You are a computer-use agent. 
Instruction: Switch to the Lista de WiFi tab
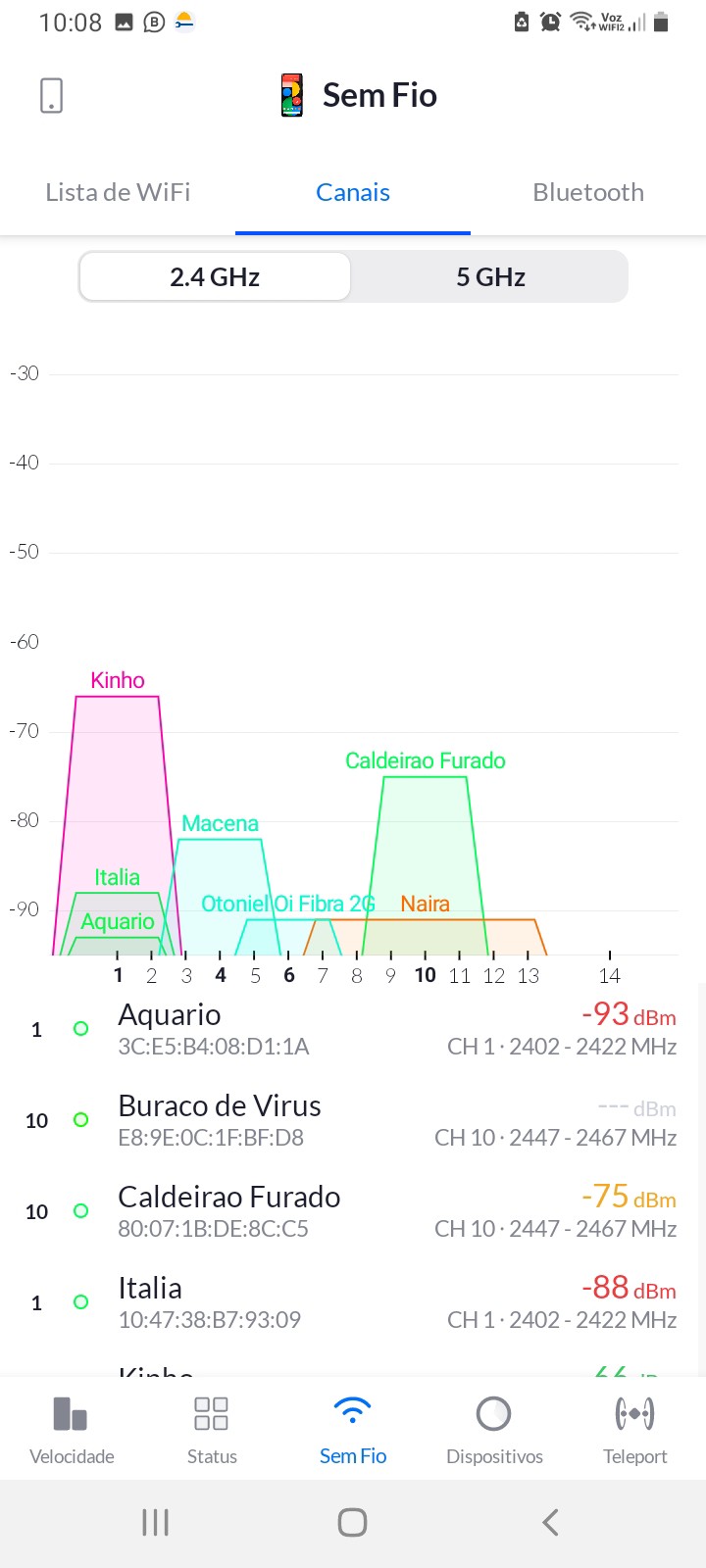pyautogui.click(x=118, y=192)
